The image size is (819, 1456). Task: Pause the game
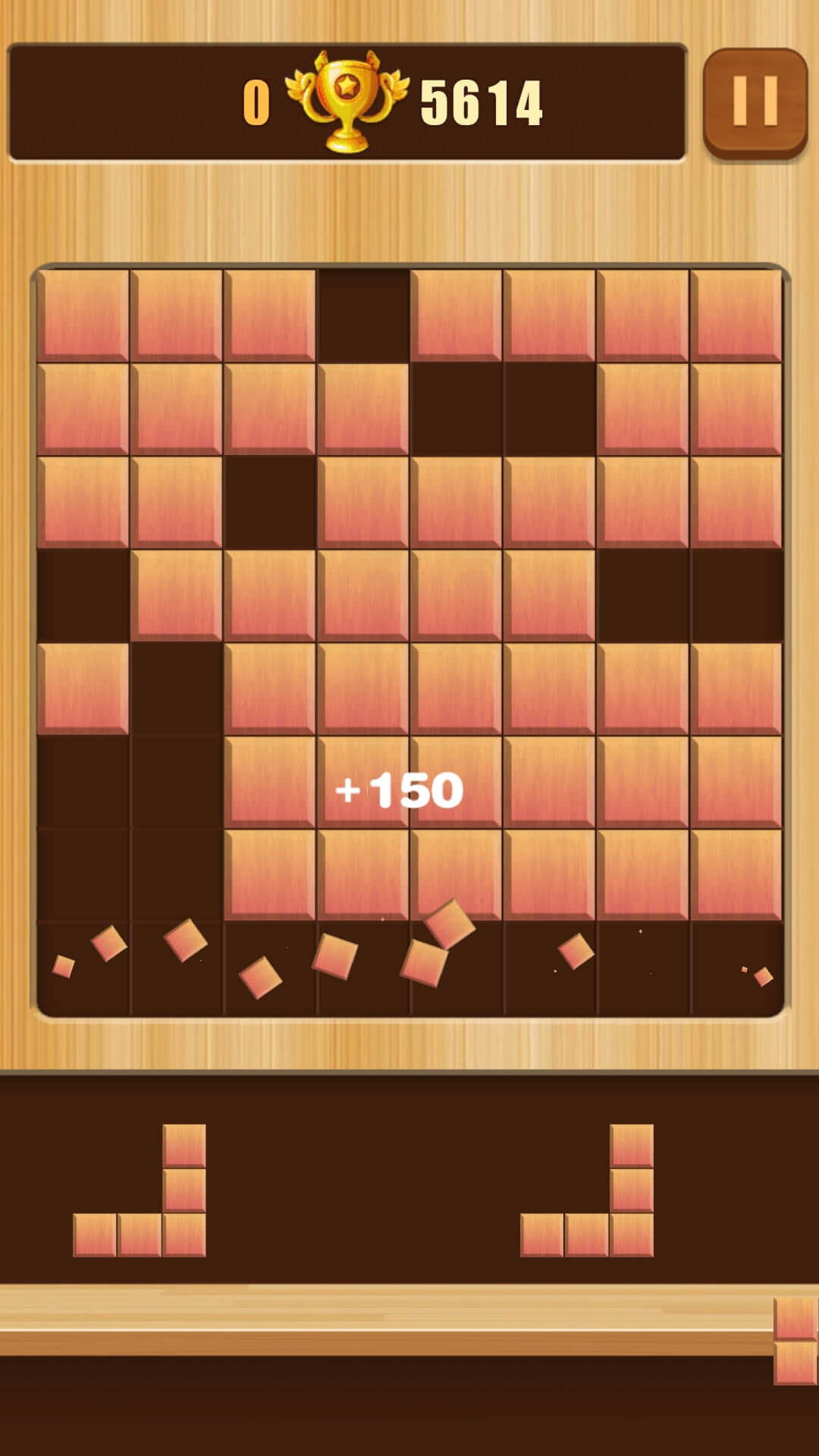click(755, 104)
